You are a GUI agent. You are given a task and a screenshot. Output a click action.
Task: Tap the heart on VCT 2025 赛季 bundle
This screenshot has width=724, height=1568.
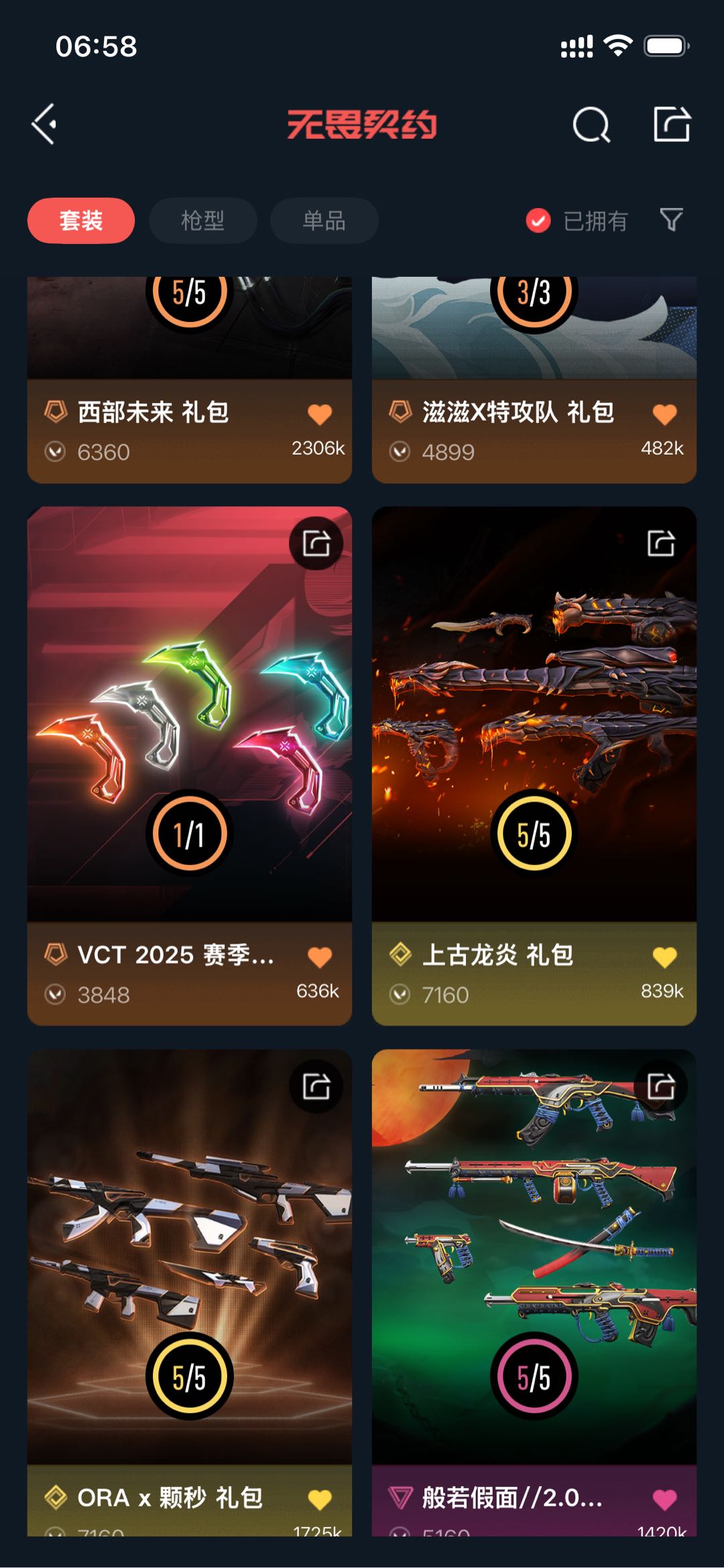[320, 957]
